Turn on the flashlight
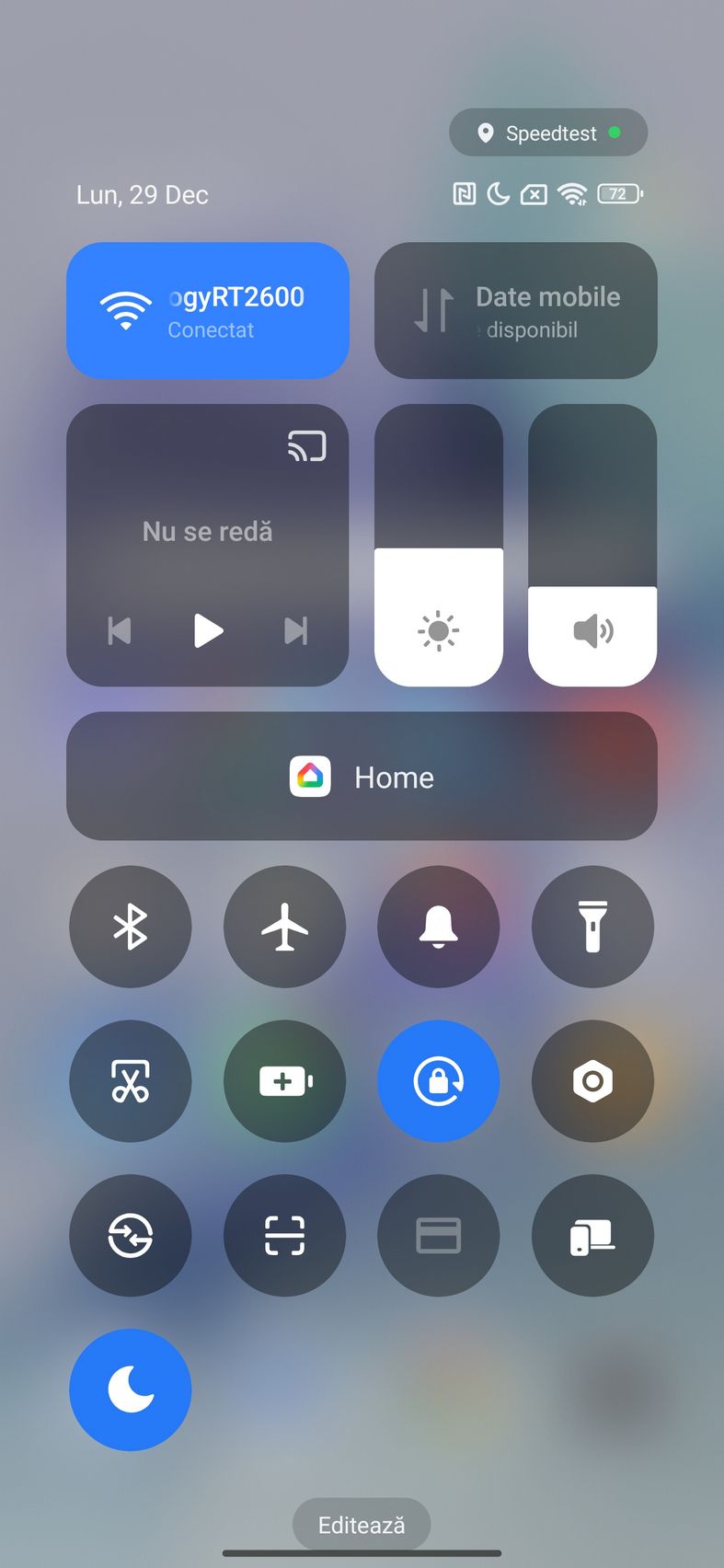 [x=592, y=927]
